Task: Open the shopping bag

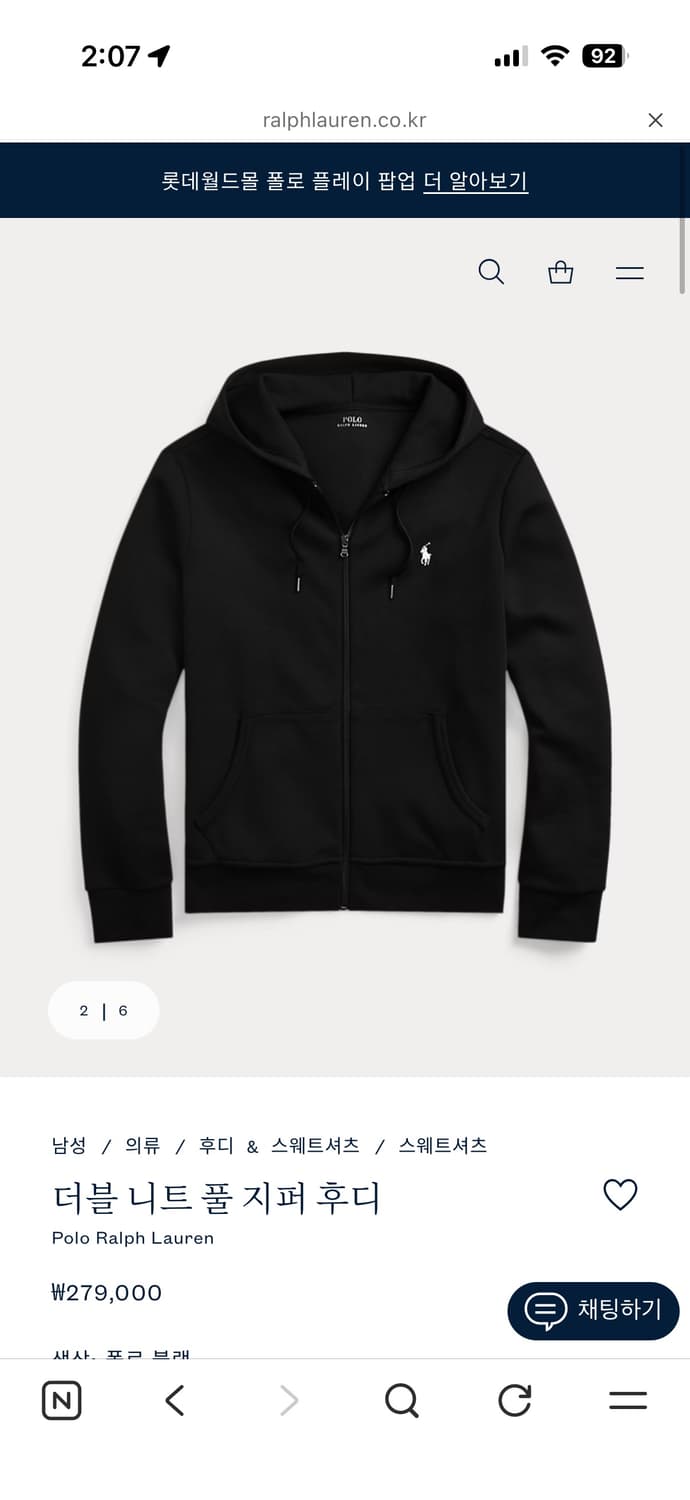Action: [561, 272]
